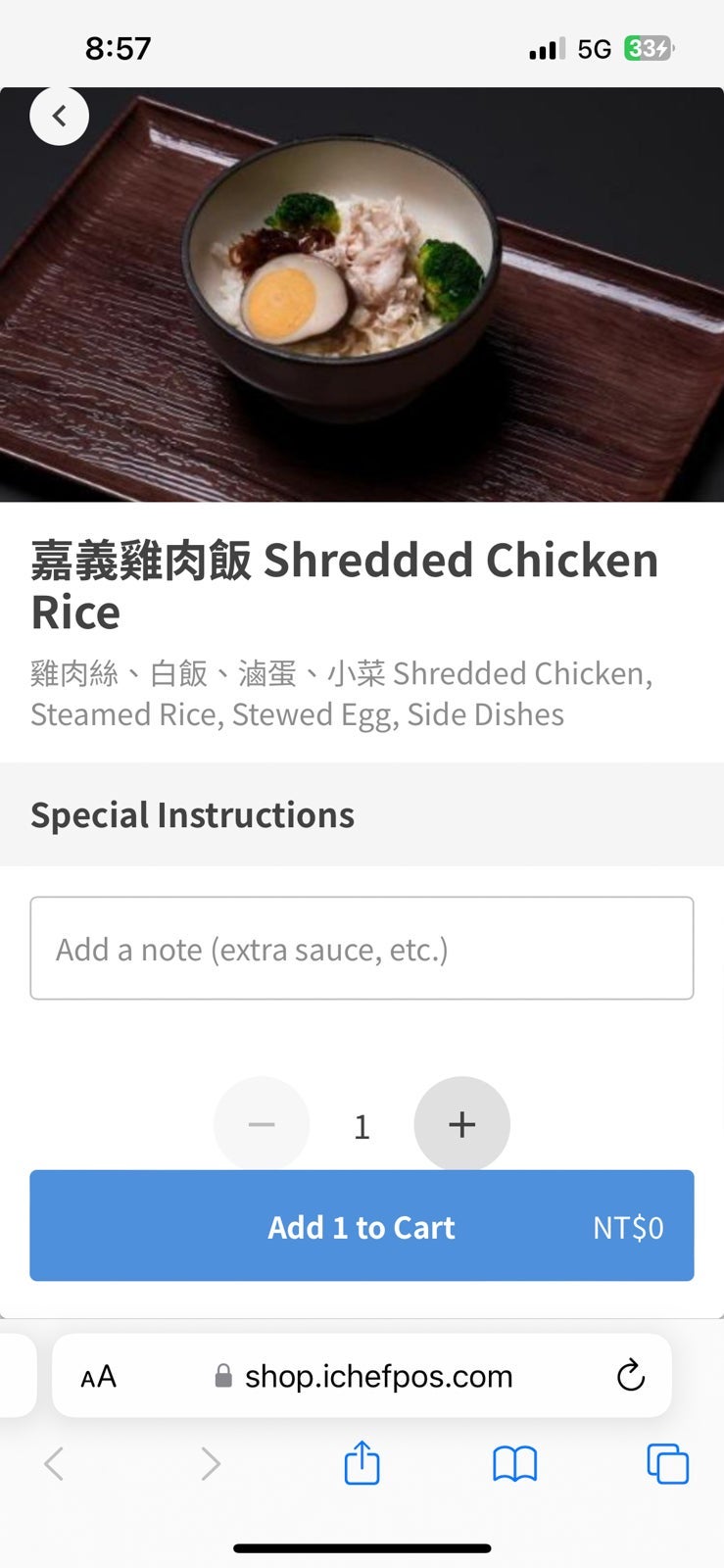Image resolution: width=724 pixels, height=1568 pixels.
Task: Reload the page in Safari
Action: [631, 1376]
